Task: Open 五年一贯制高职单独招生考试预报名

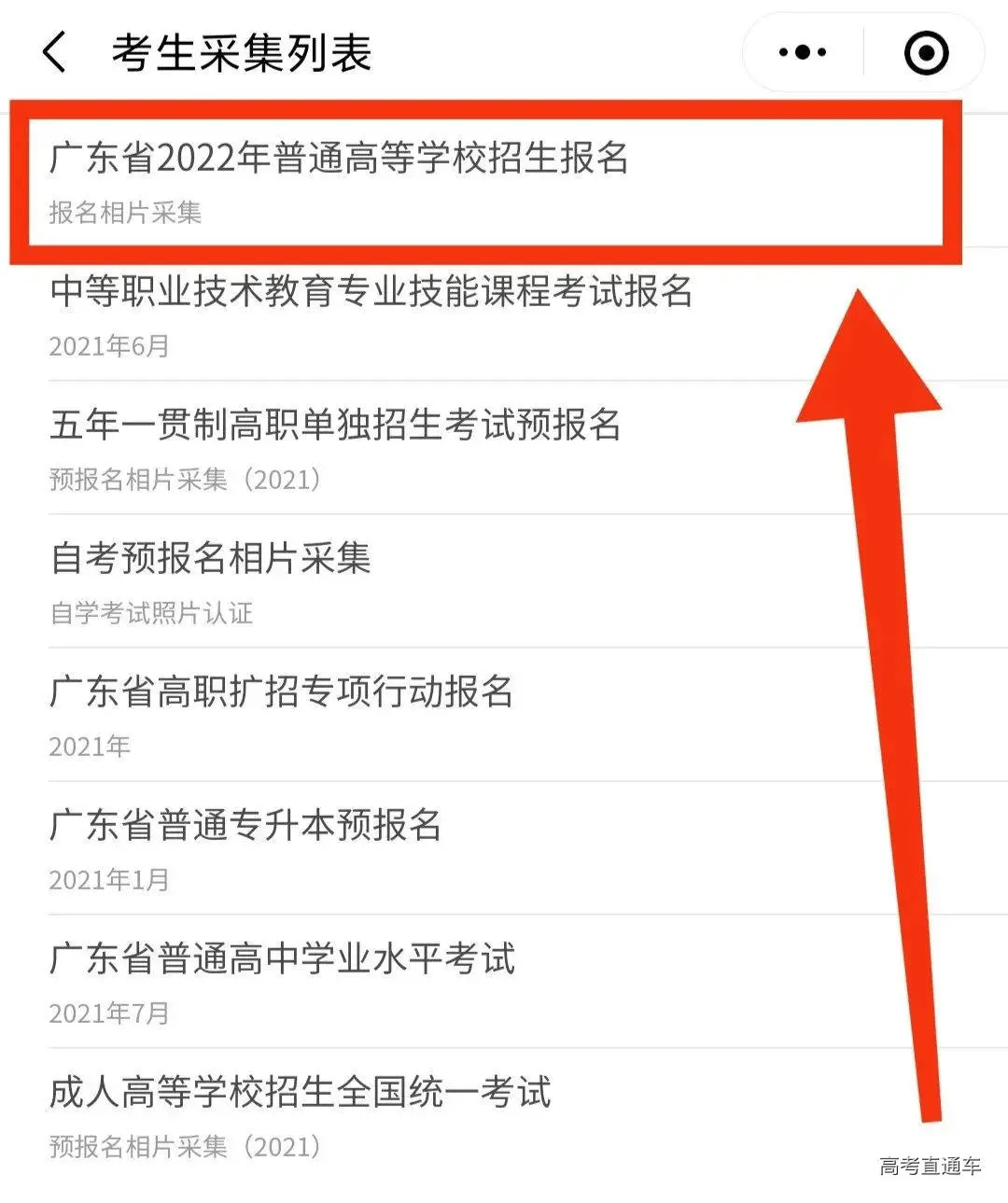Action: [x=339, y=427]
